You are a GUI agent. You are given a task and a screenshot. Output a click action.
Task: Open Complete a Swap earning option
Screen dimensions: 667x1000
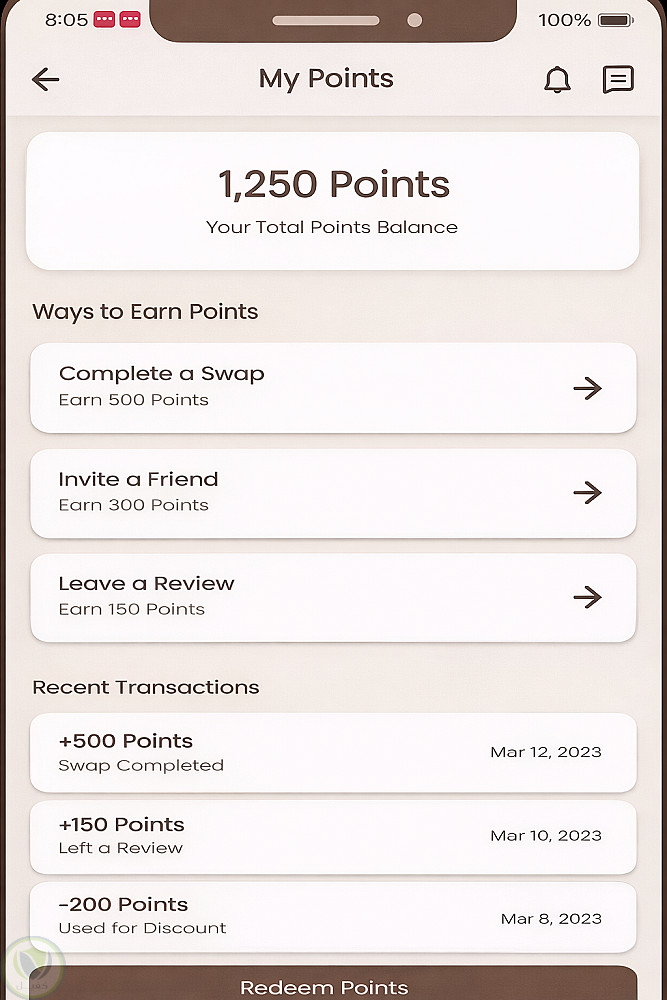pos(333,388)
